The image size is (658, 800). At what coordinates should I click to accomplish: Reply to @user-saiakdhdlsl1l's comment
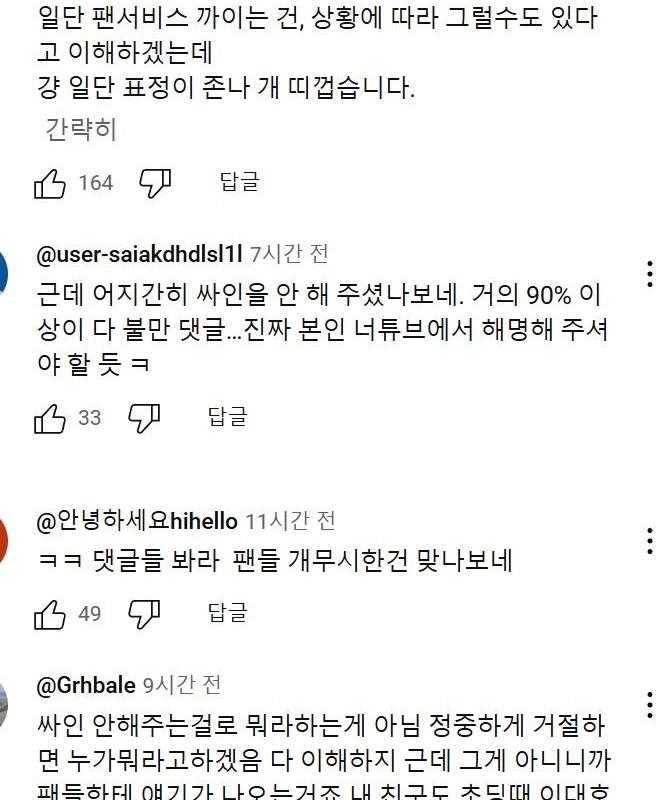227,417
